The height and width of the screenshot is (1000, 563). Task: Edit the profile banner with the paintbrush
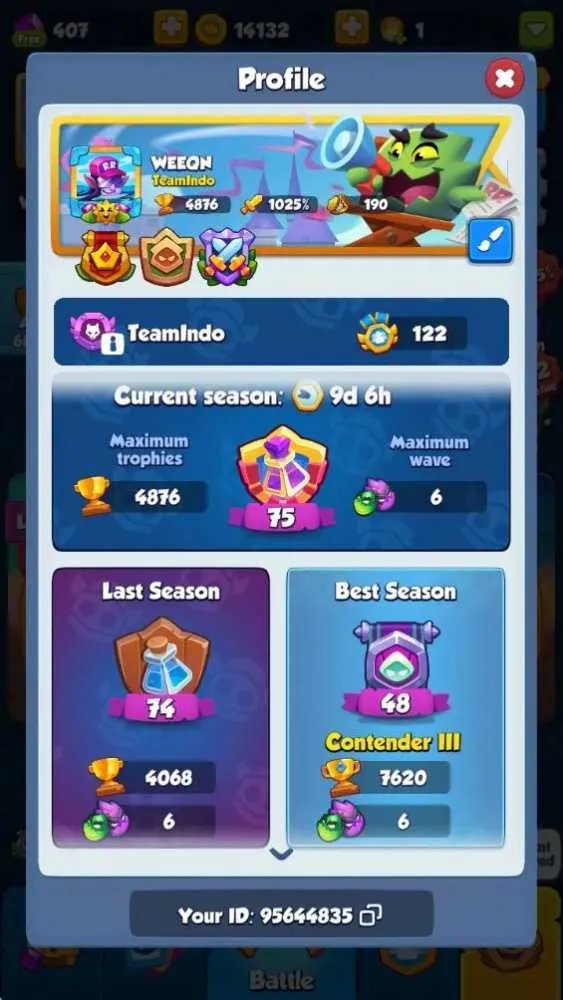point(490,240)
